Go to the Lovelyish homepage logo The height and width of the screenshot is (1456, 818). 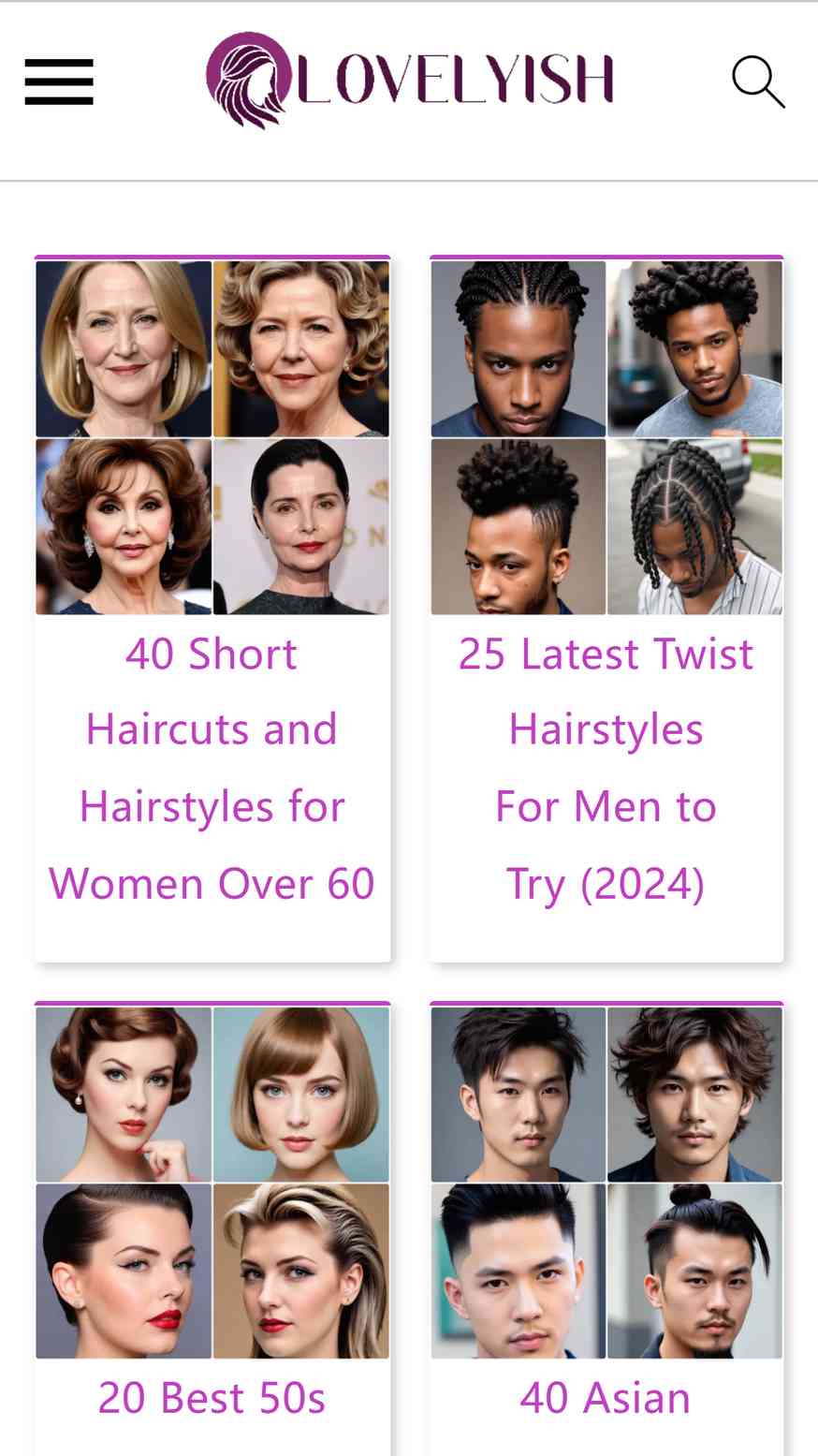point(409,80)
